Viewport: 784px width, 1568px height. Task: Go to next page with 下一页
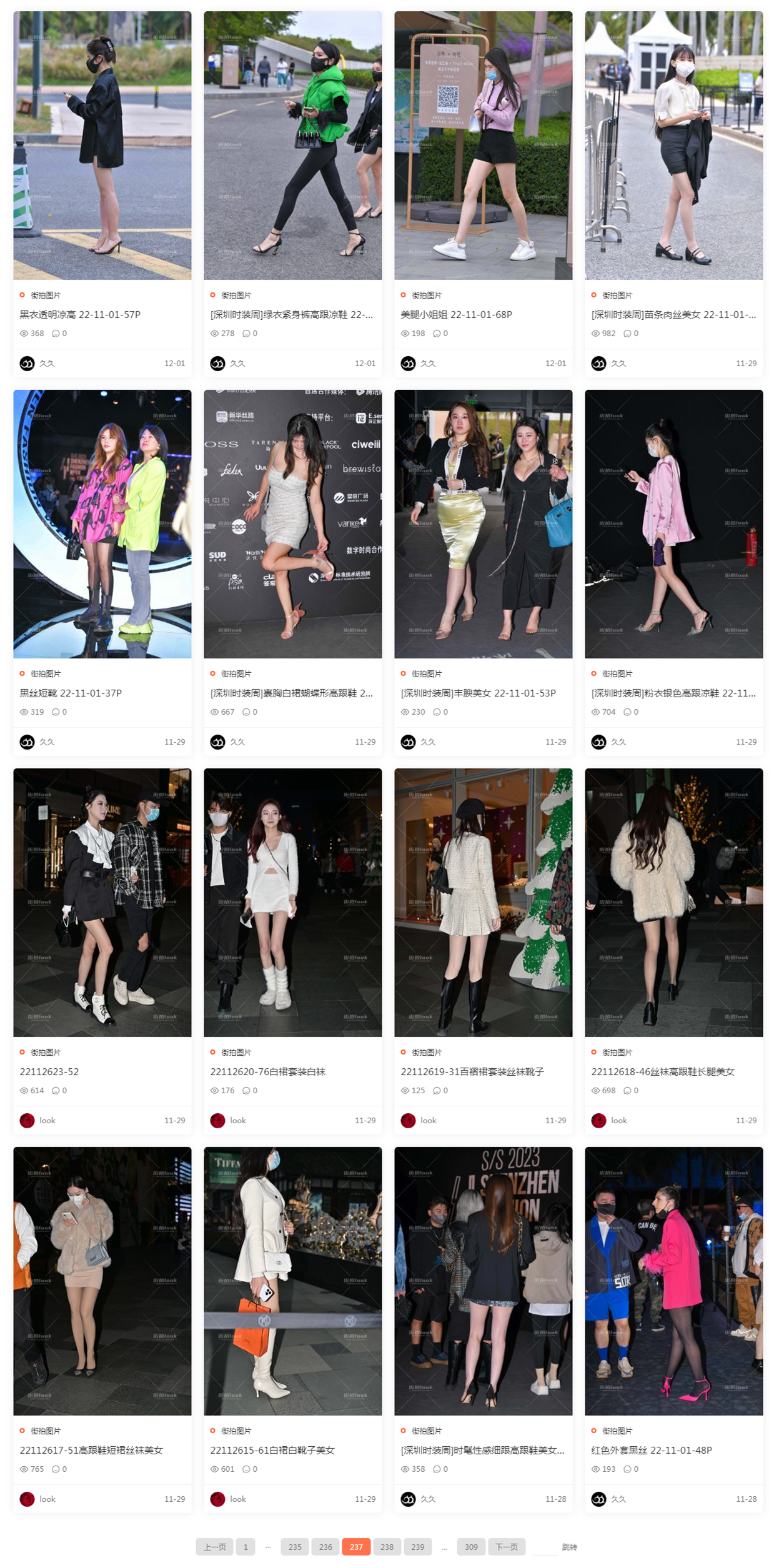pos(506,1547)
